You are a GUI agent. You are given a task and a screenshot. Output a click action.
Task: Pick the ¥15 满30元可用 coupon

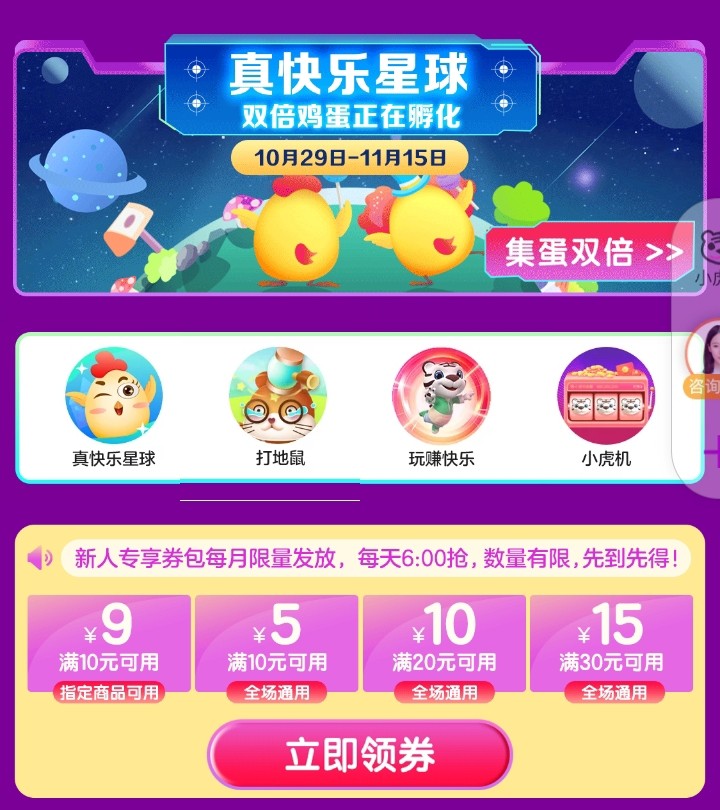[x=611, y=647]
